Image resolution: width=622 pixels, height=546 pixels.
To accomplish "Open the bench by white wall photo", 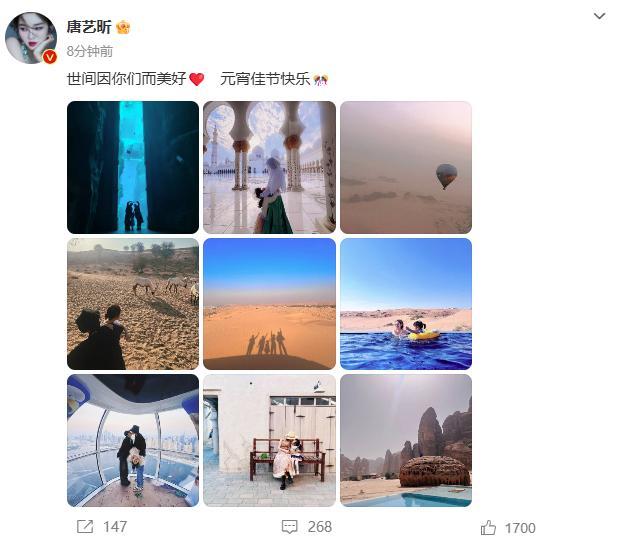I will point(269,440).
